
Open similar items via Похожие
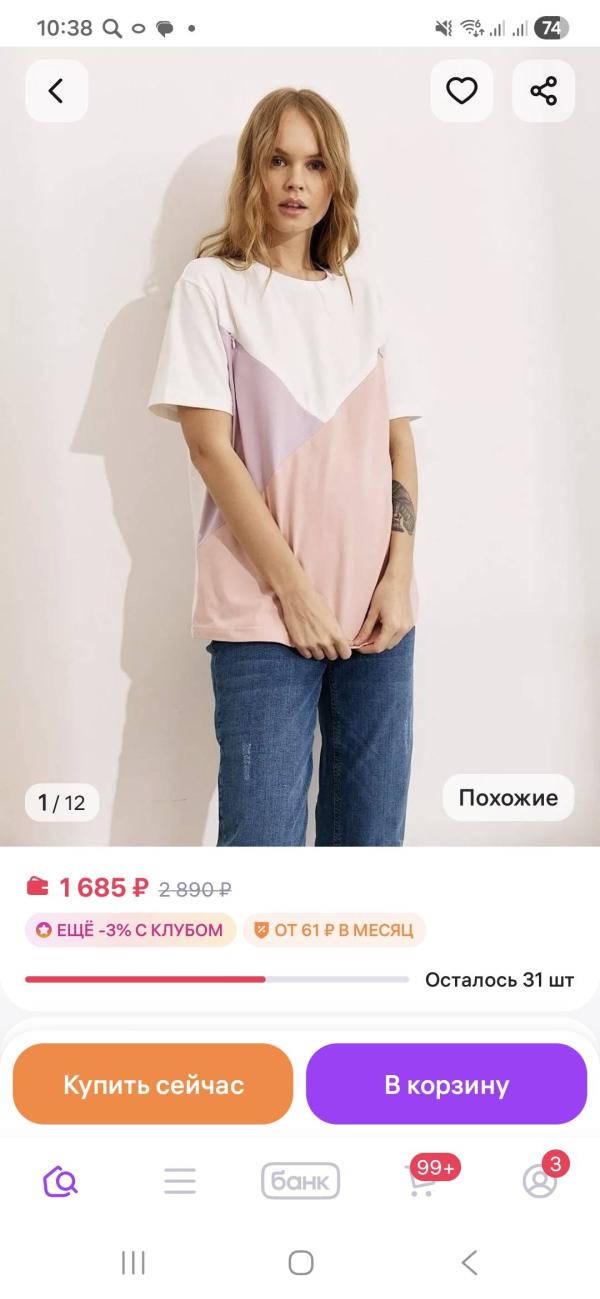(x=508, y=798)
